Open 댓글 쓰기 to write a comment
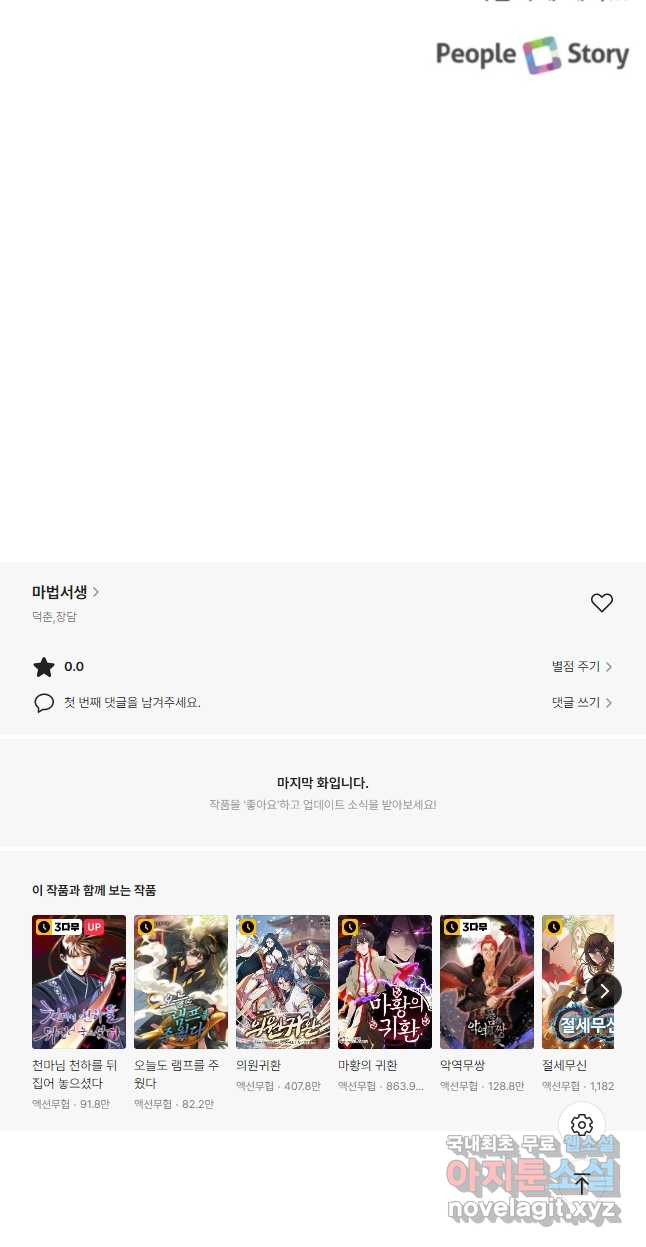The height and width of the screenshot is (1247, 646). (581, 703)
